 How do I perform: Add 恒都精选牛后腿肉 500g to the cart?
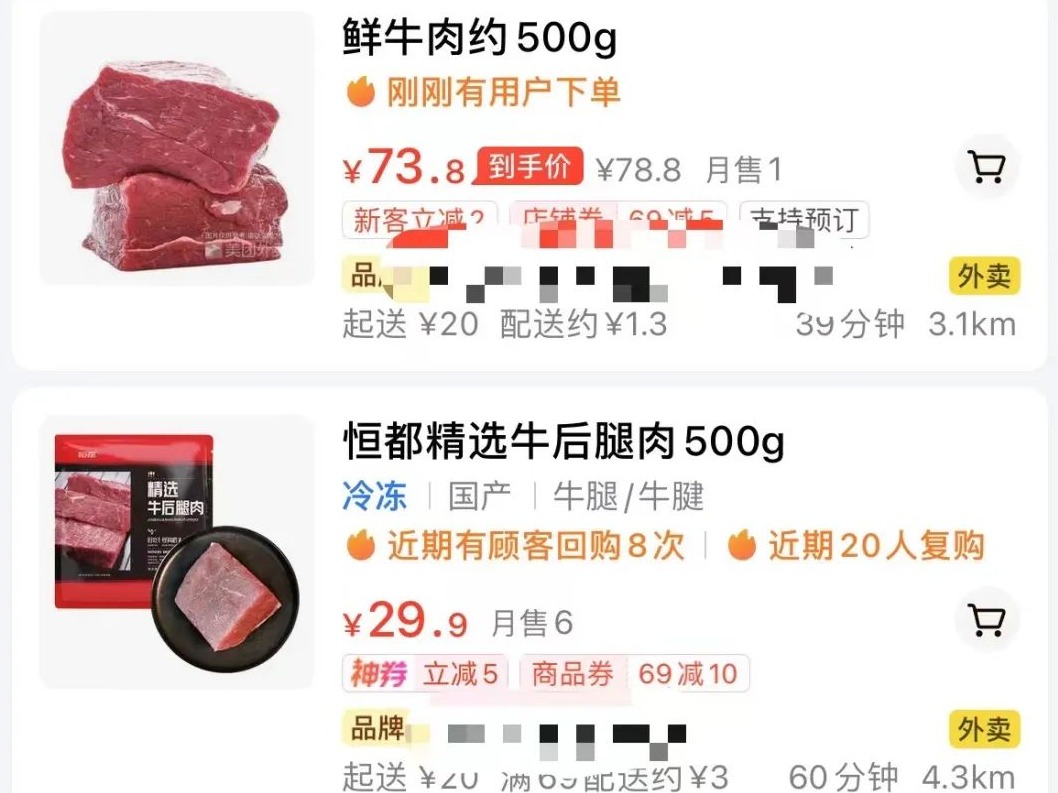click(x=986, y=620)
